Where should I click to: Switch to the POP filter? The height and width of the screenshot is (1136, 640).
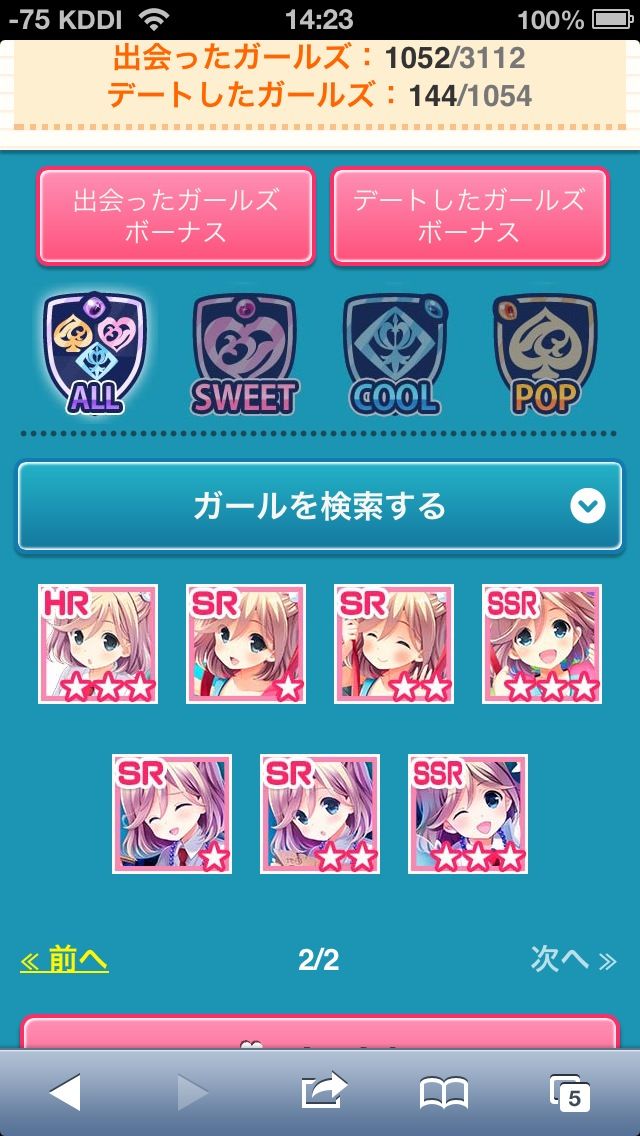(x=544, y=354)
